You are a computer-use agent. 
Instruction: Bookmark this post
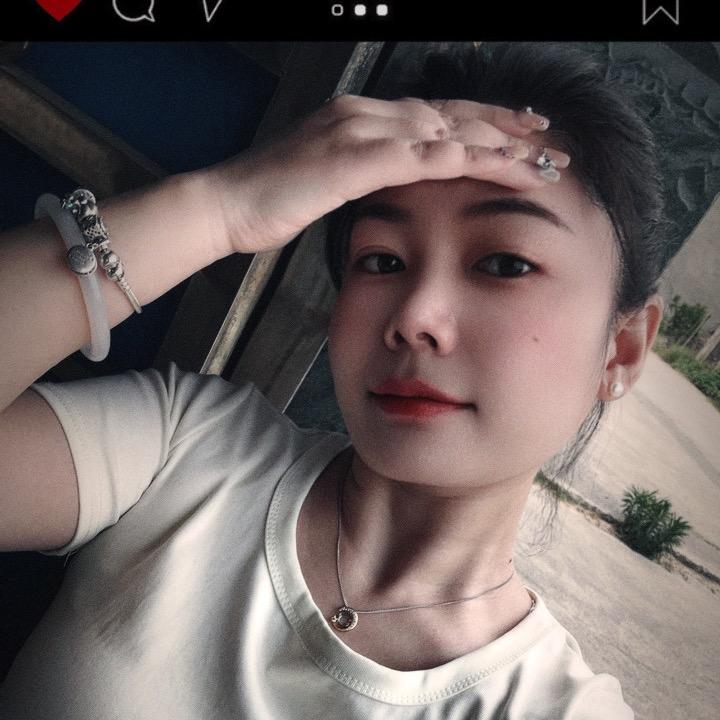(660, 8)
